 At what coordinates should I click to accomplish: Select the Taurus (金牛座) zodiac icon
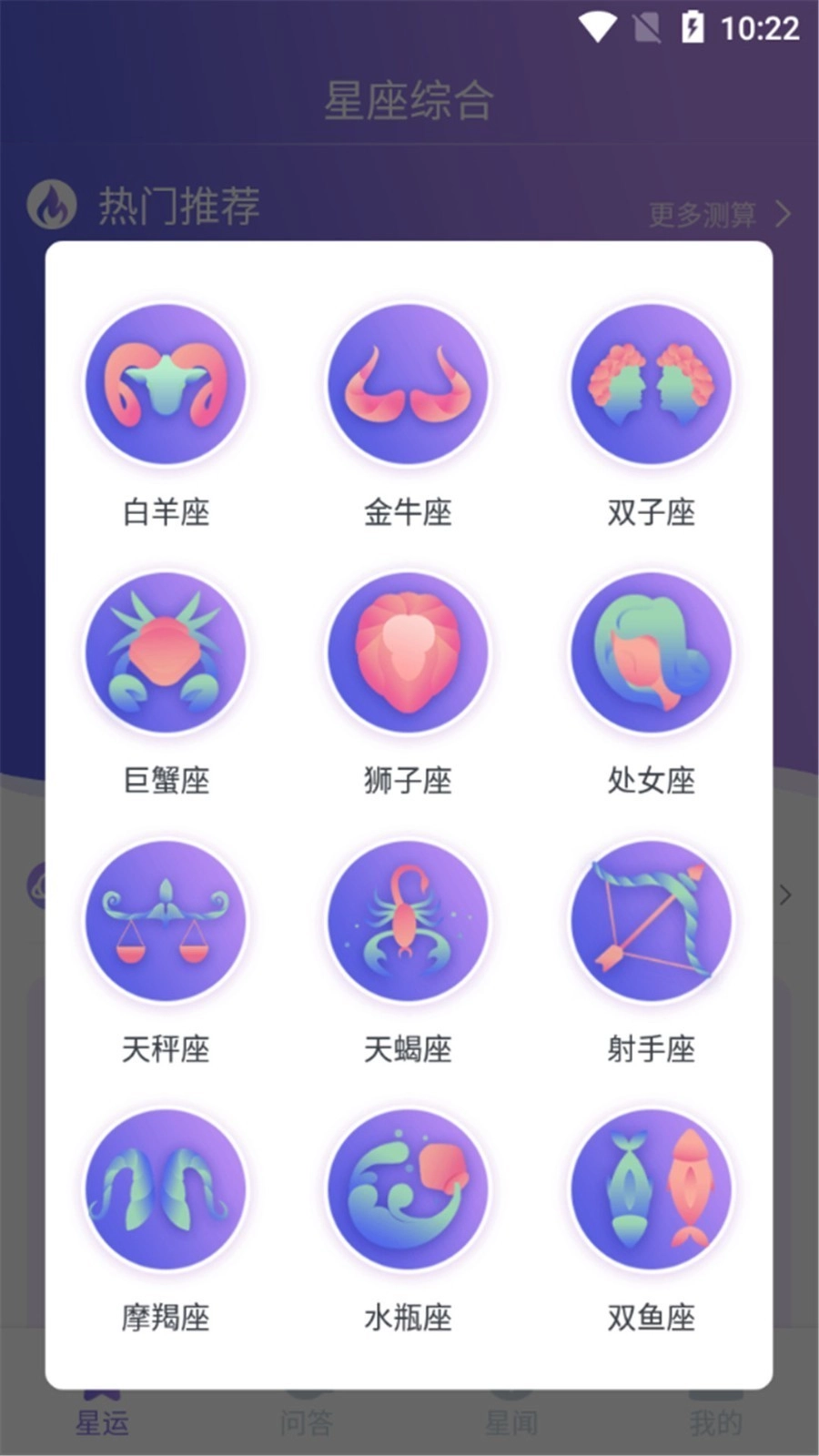point(408,385)
